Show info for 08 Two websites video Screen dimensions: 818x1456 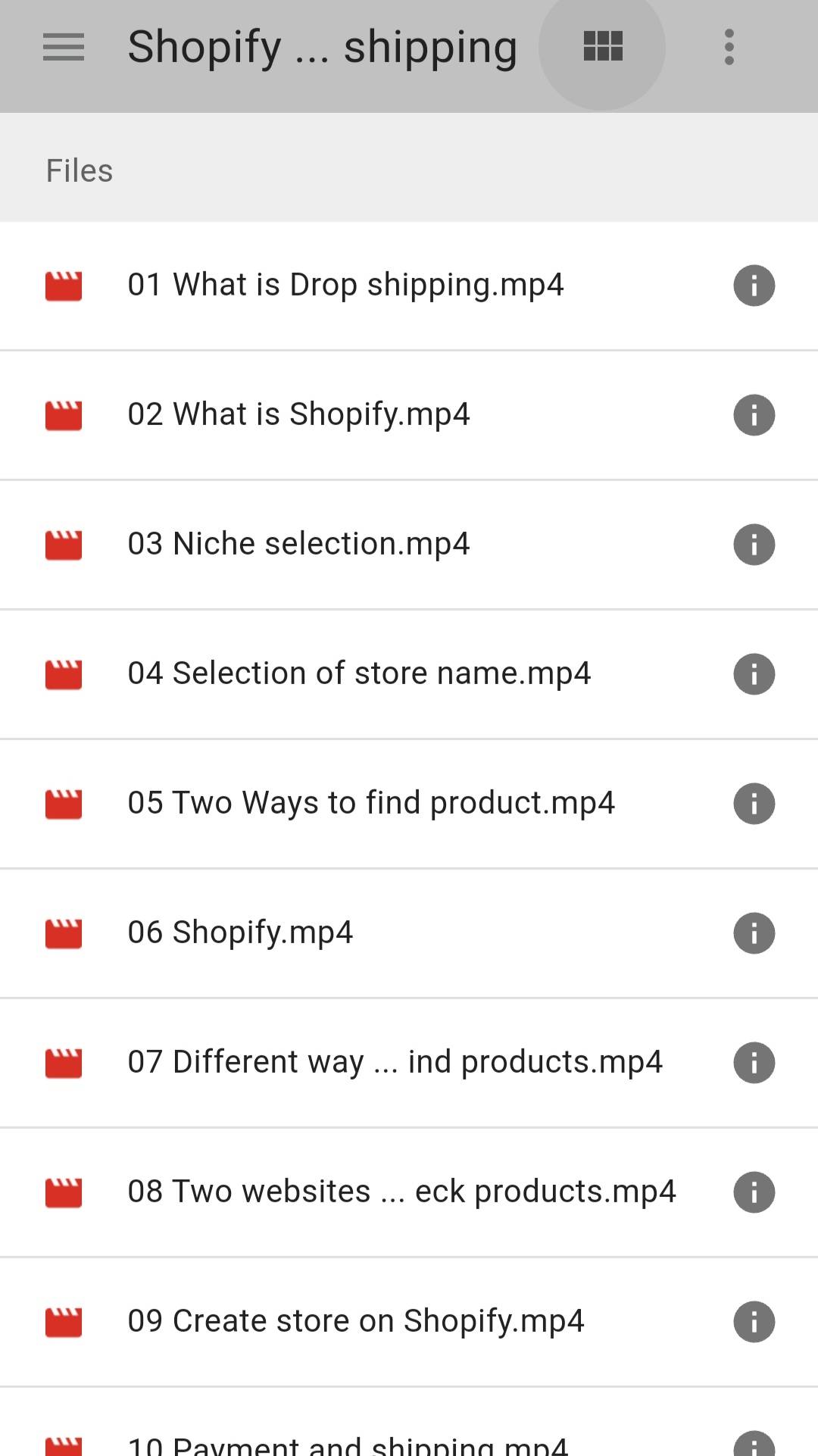[x=754, y=1192]
